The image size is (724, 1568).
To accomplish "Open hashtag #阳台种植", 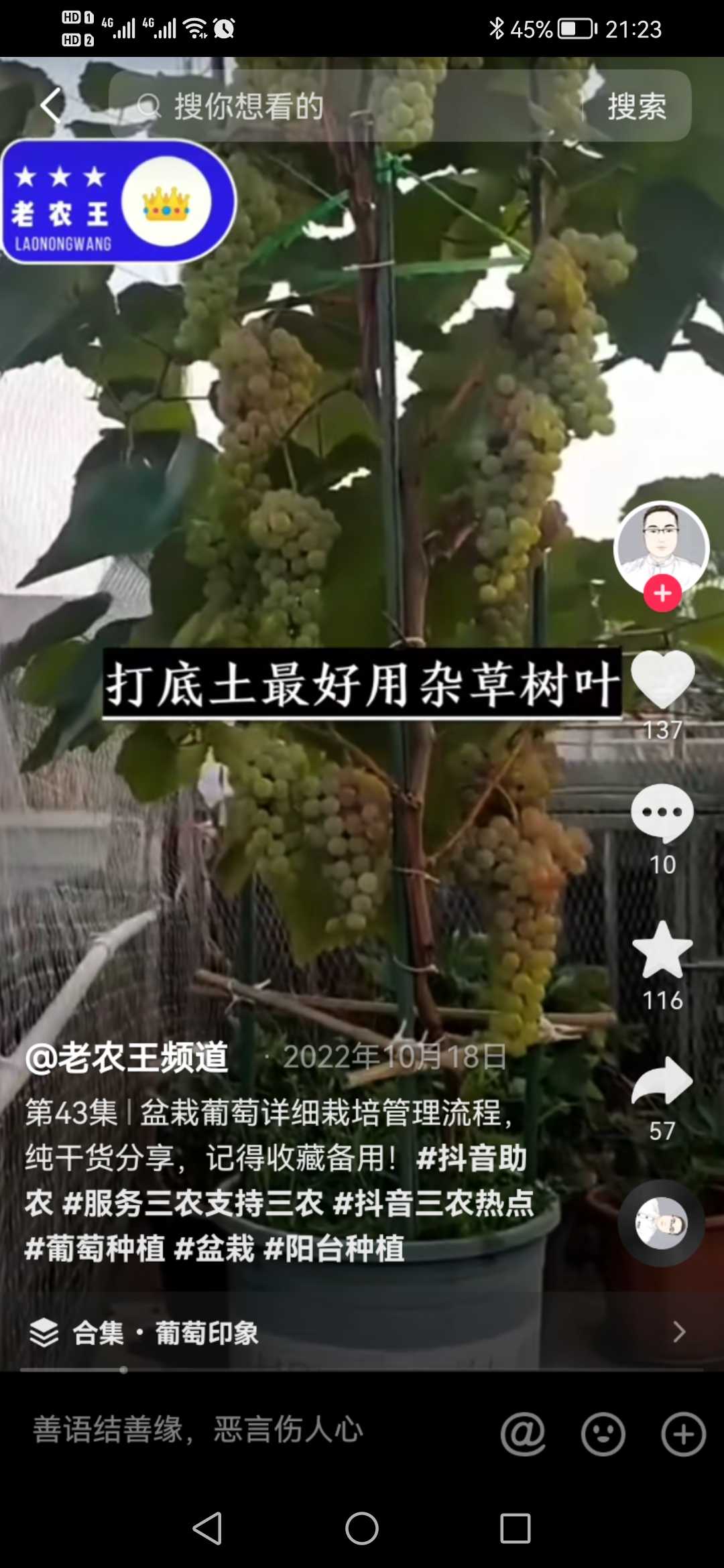I will [x=334, y=1248].
